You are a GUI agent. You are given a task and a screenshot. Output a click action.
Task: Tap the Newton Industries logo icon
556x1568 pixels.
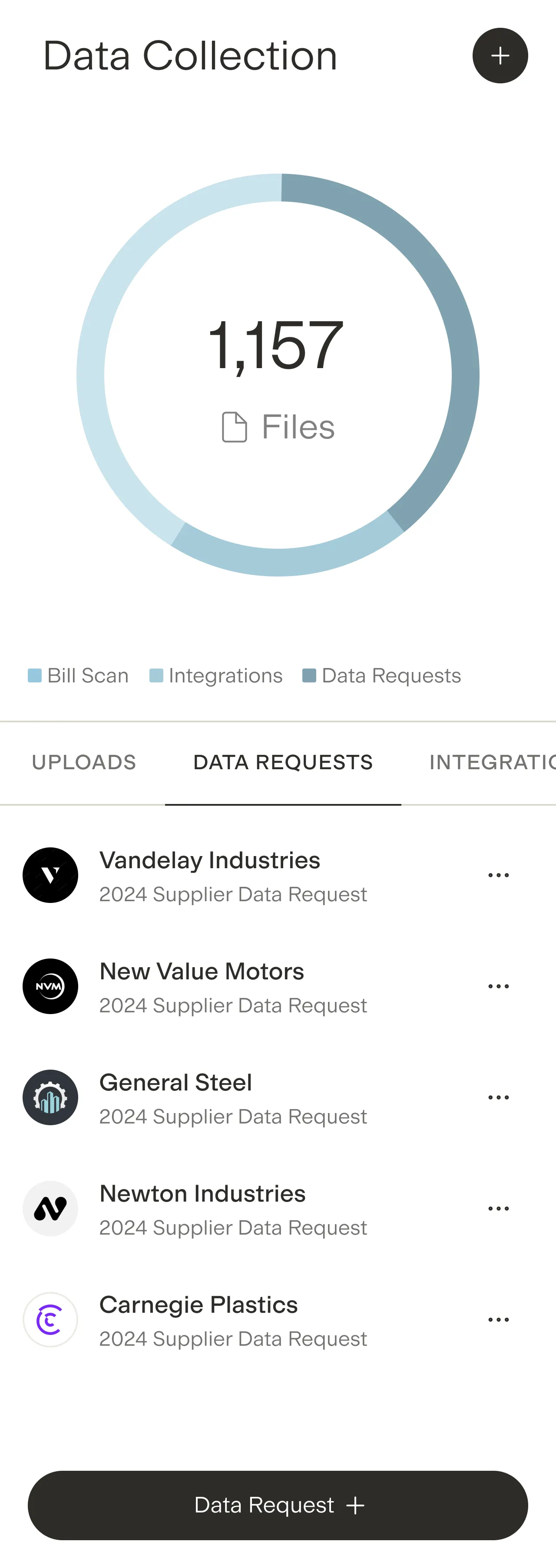pos(50,1208)
